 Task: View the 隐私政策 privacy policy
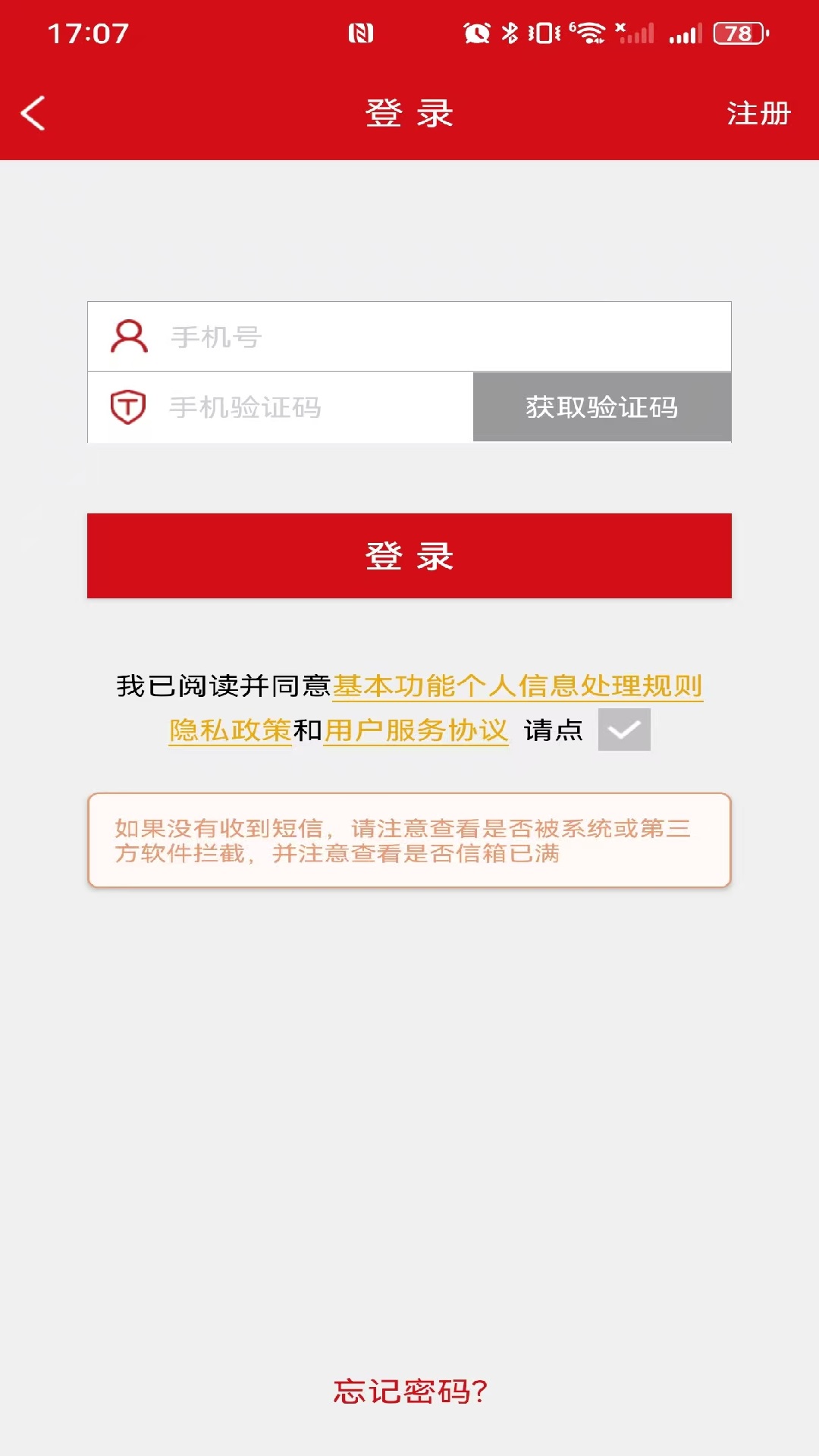pos(230,730)
